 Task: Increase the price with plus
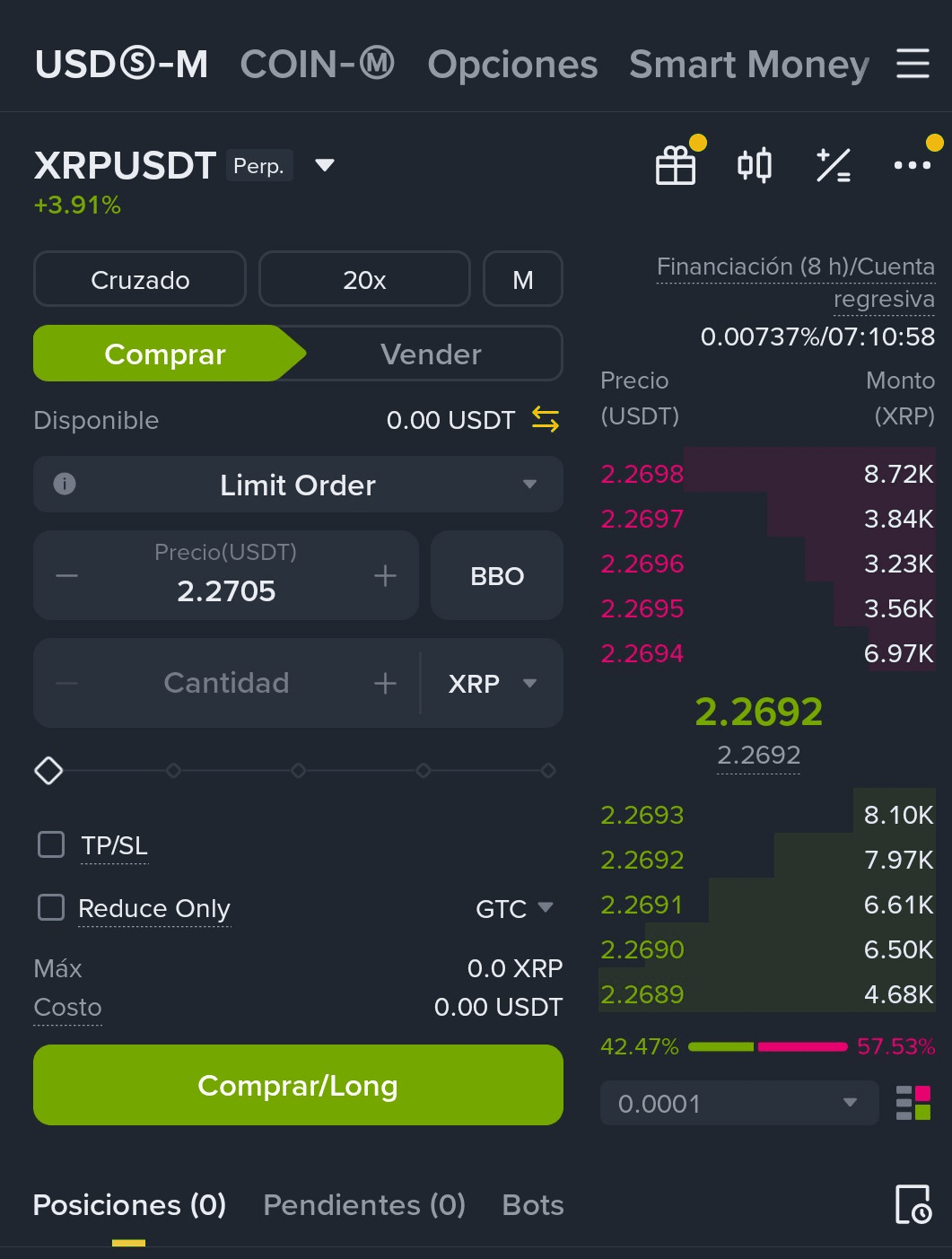coord(385,576)
